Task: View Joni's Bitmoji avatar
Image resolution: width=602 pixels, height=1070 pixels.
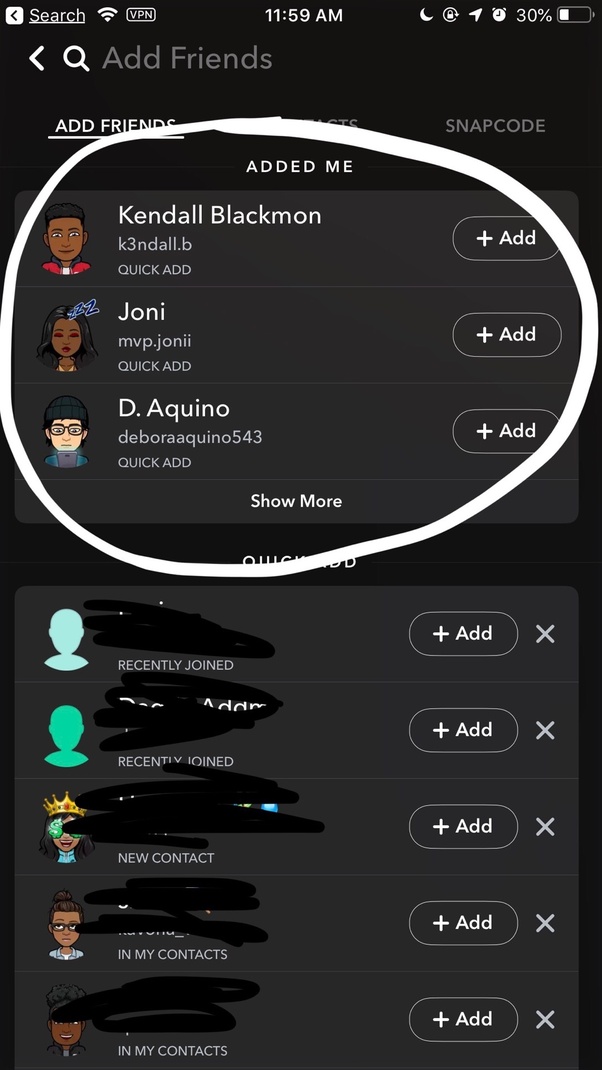Action: (66, 336)
